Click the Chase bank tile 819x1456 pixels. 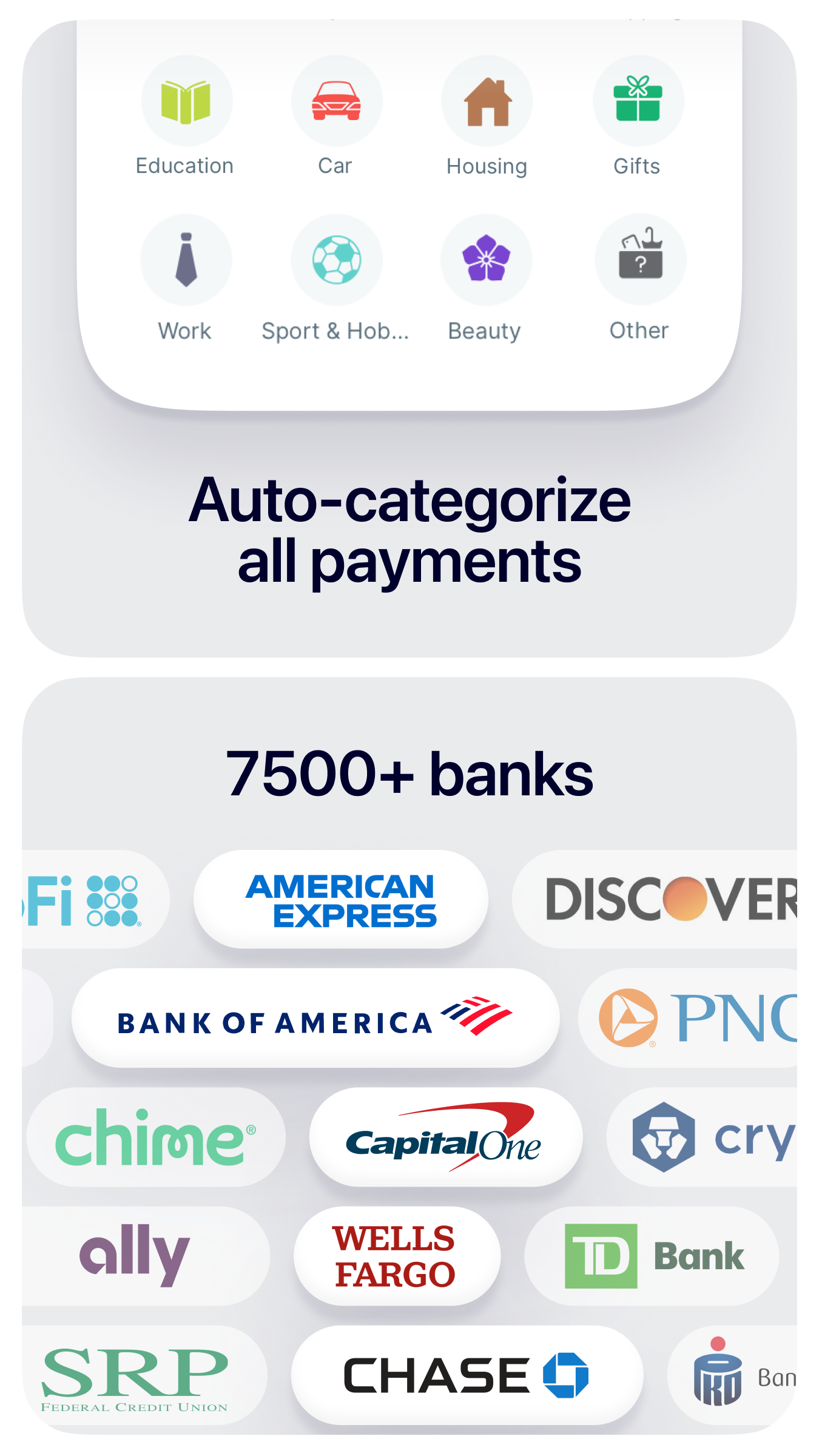[x=467, y=1374]
